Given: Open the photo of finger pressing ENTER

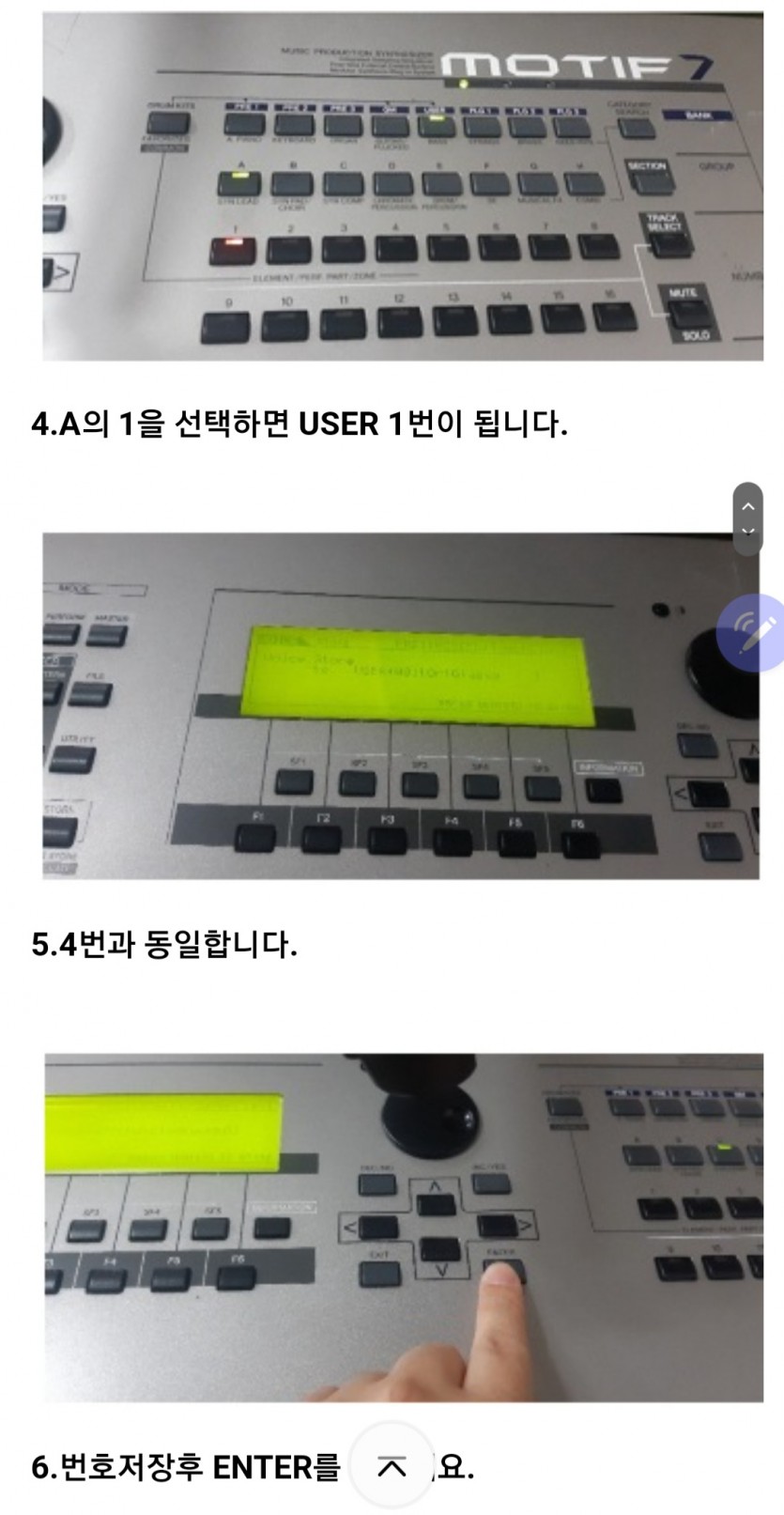Looking at the screenshot, I should coord(404,1227).
